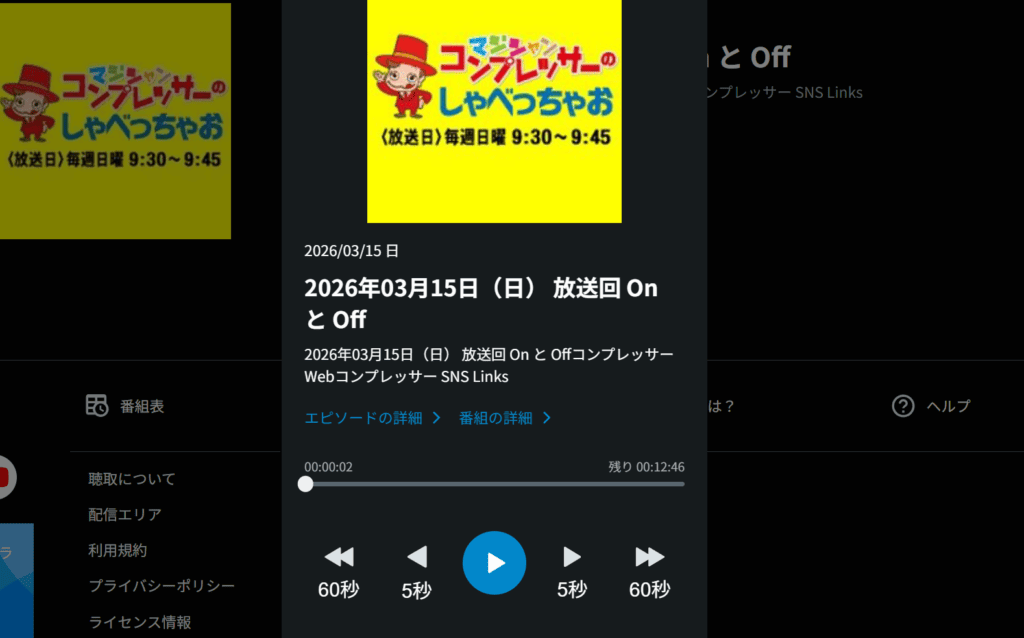Tap the playback progress bar

(x=494, y=484)
